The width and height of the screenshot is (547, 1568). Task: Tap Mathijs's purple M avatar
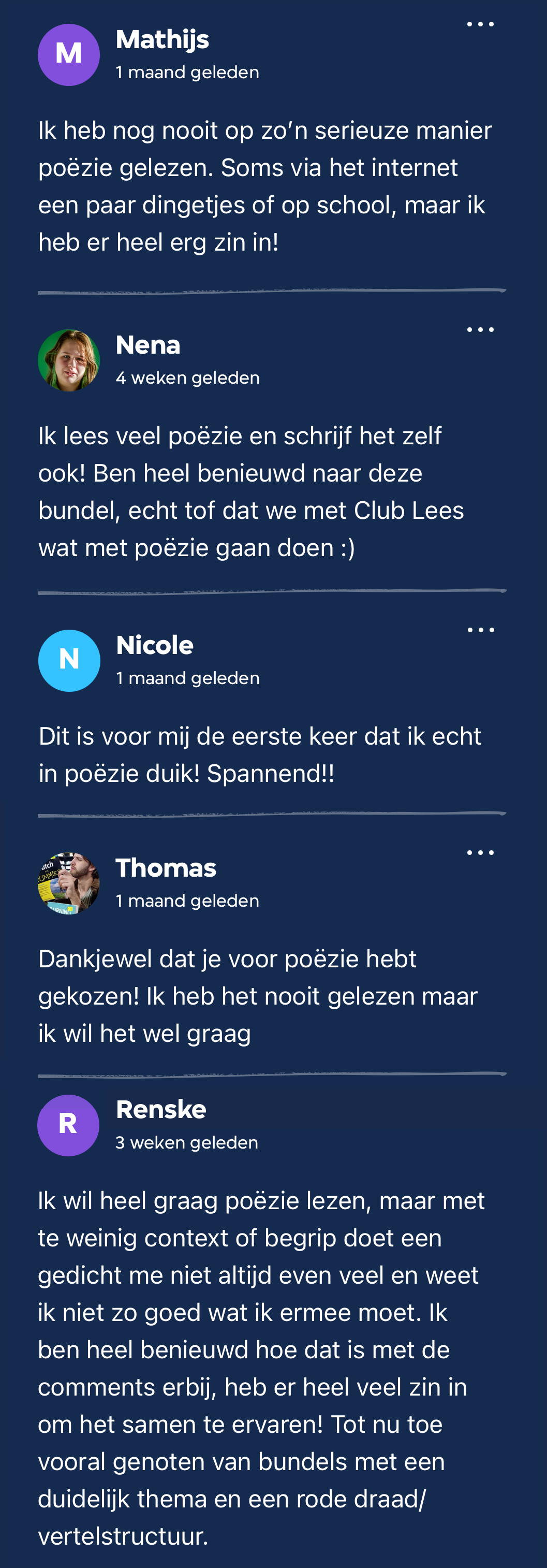click(69, 55)
